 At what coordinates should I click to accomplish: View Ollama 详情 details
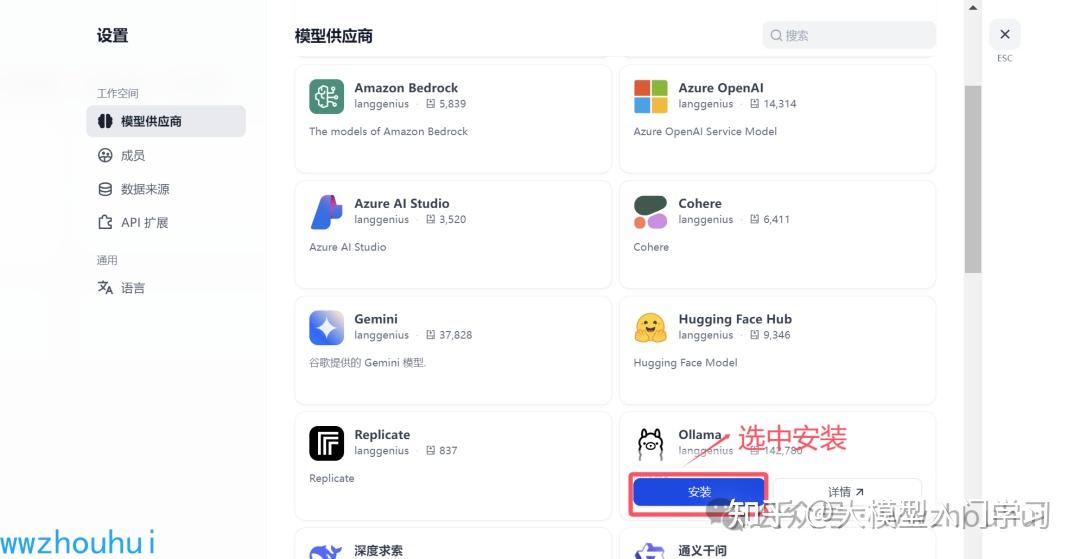(x=846, y=492)
